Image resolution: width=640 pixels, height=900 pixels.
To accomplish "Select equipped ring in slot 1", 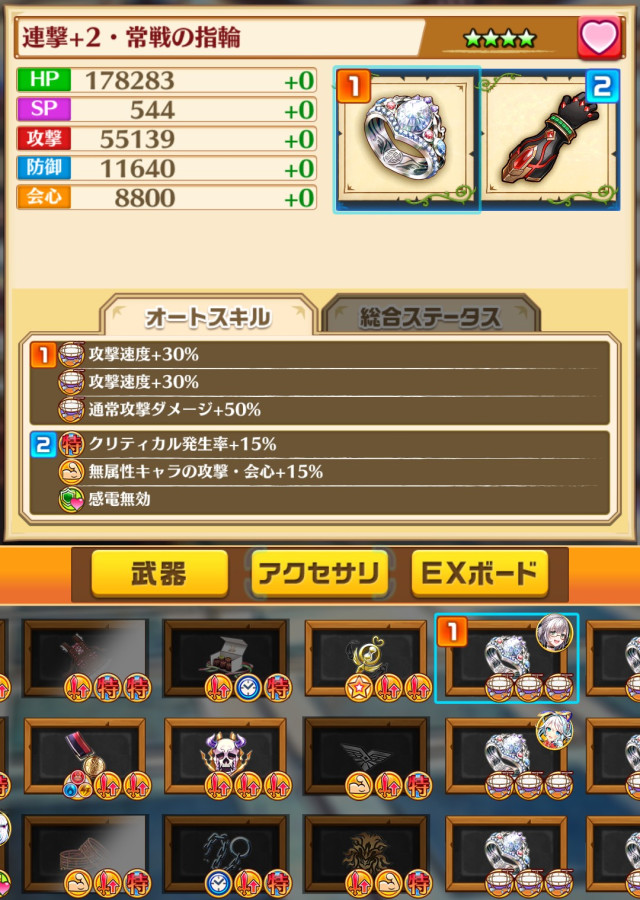I will (x=407, y=140).
